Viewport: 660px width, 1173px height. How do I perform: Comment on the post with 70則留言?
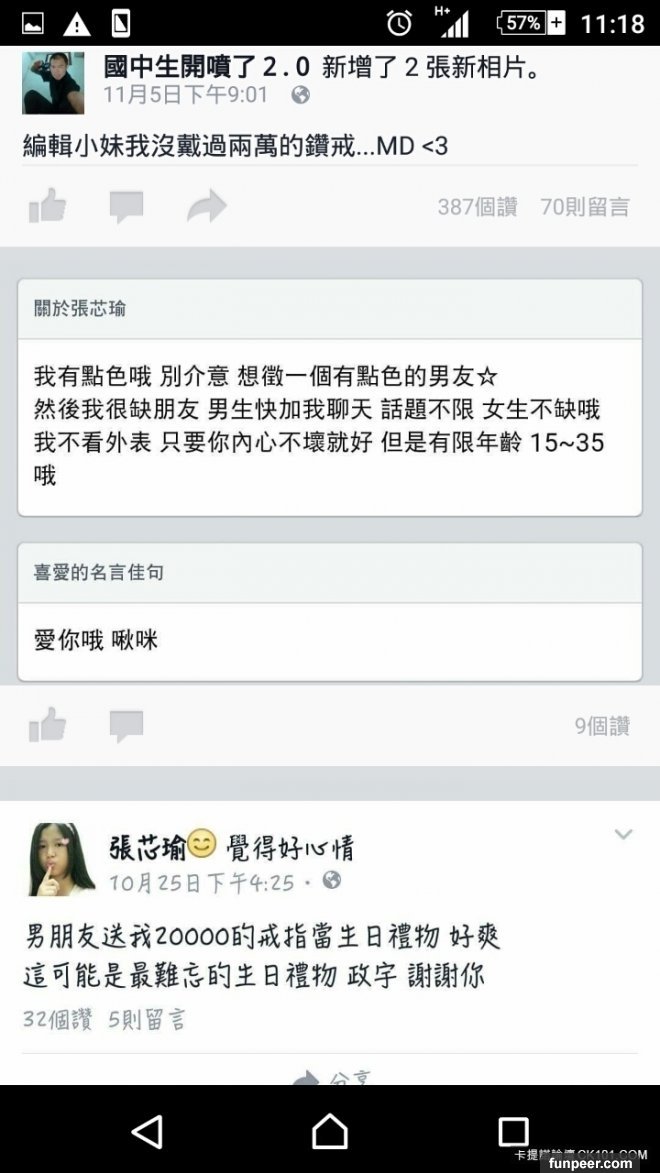click(x=126, y=207)
